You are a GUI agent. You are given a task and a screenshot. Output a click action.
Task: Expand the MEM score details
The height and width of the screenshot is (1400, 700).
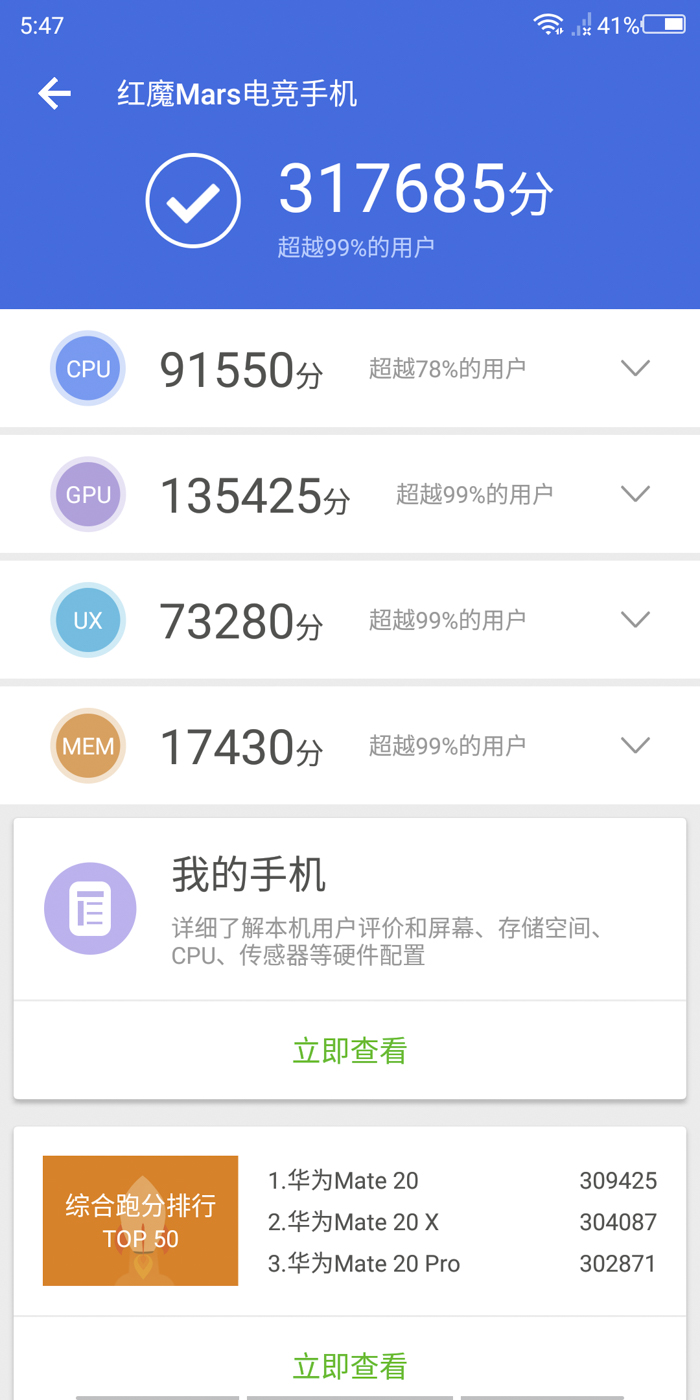tap(635, 746)
